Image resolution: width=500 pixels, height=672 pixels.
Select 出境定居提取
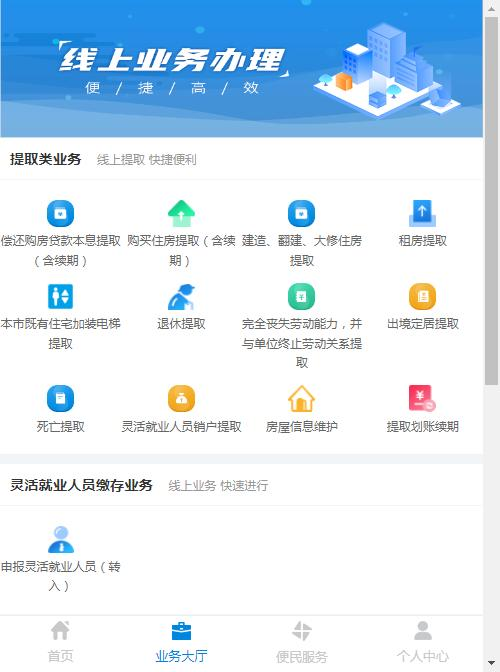tap(422, 307)
